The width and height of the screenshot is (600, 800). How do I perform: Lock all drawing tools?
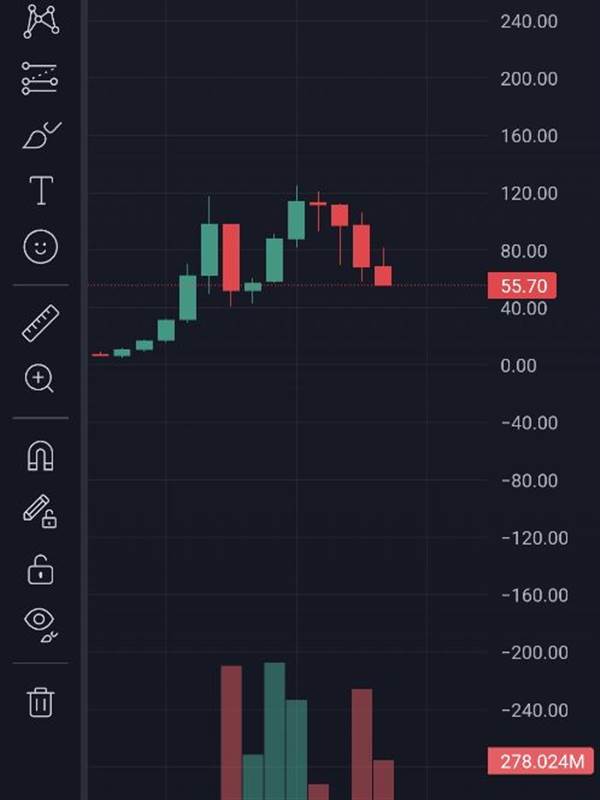(40, 569)
